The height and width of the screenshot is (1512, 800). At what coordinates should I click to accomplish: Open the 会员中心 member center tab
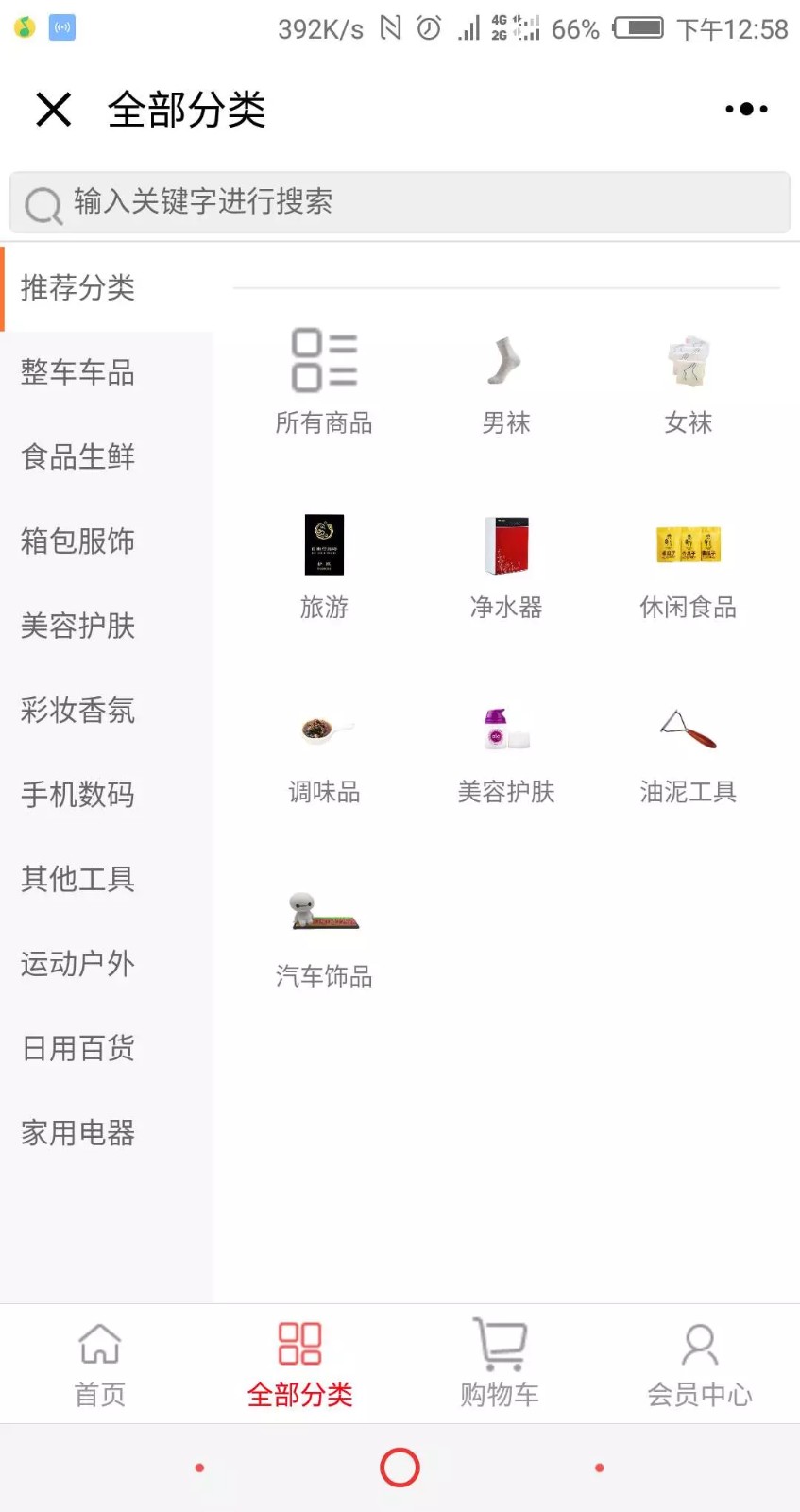tap(700, 1364)
